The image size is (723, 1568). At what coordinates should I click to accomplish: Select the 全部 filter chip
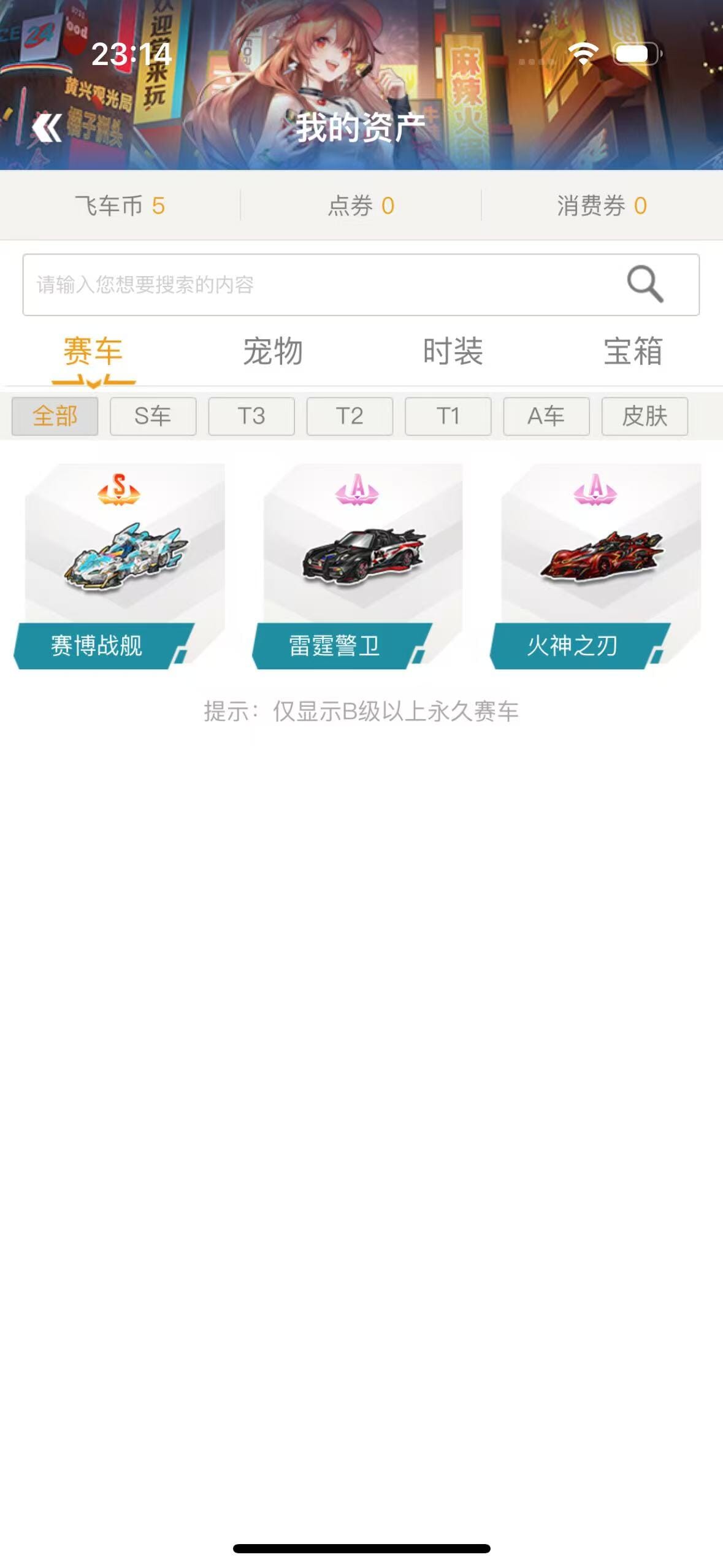click(x=55, y=416)
